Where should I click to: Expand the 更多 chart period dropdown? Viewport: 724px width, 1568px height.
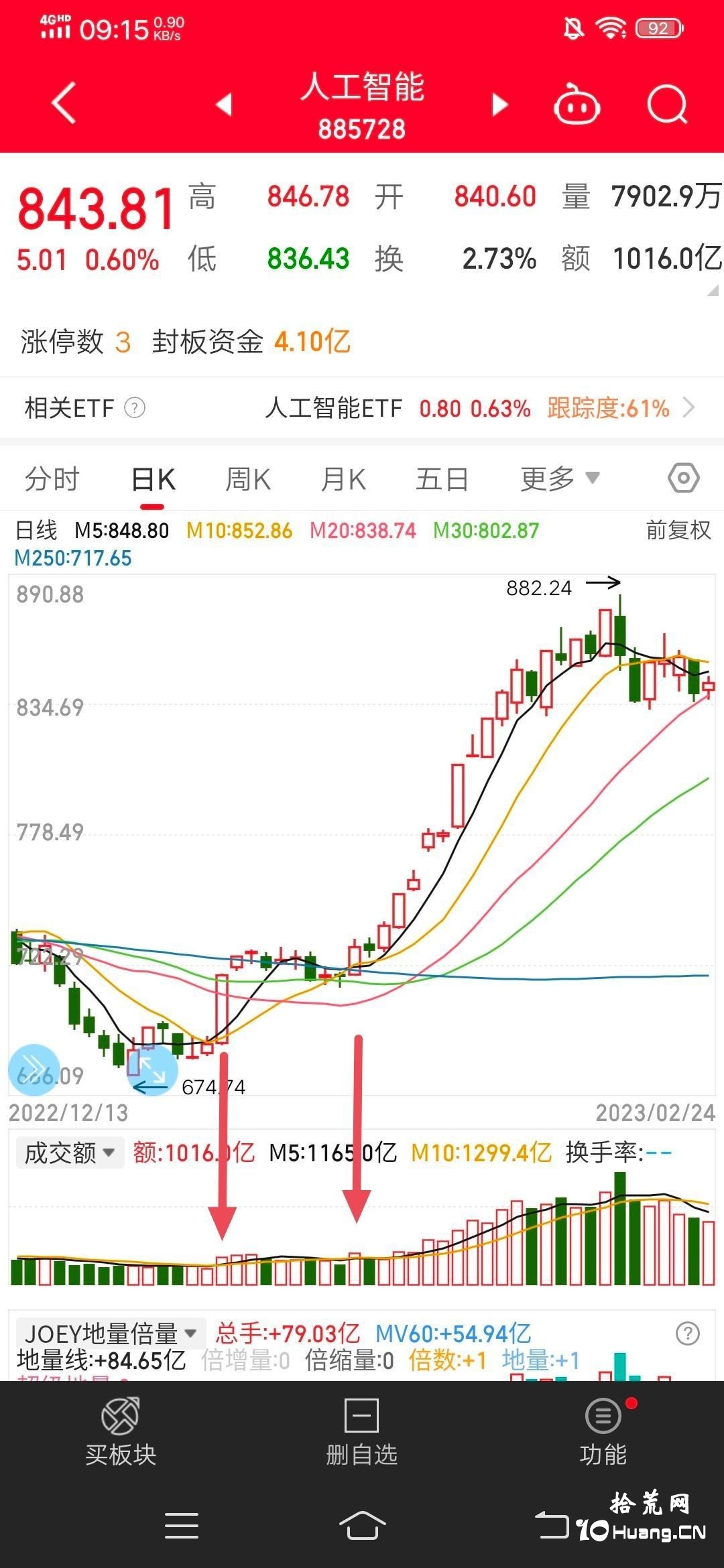[x=560, y=478]
